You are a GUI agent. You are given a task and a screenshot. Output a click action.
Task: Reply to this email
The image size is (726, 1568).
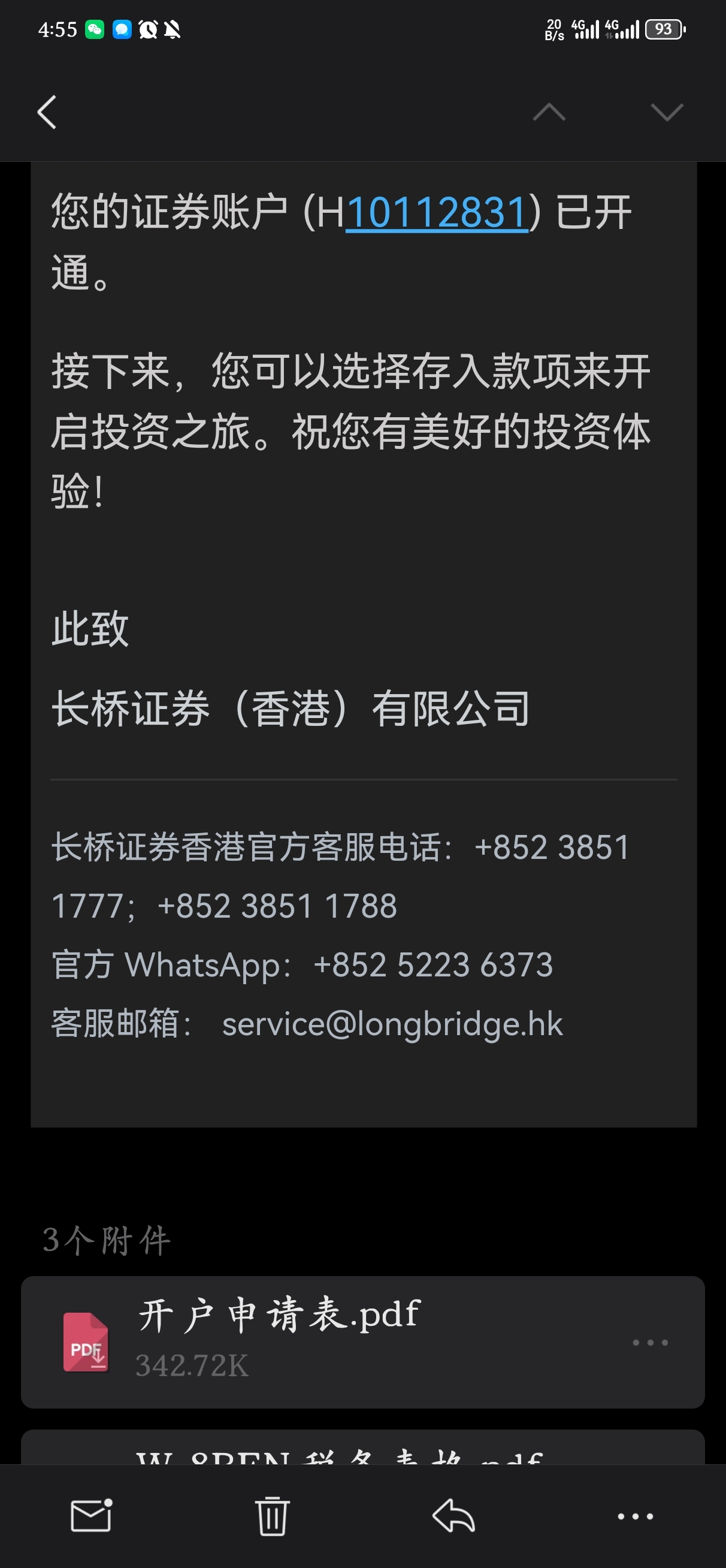point(454,1516)
